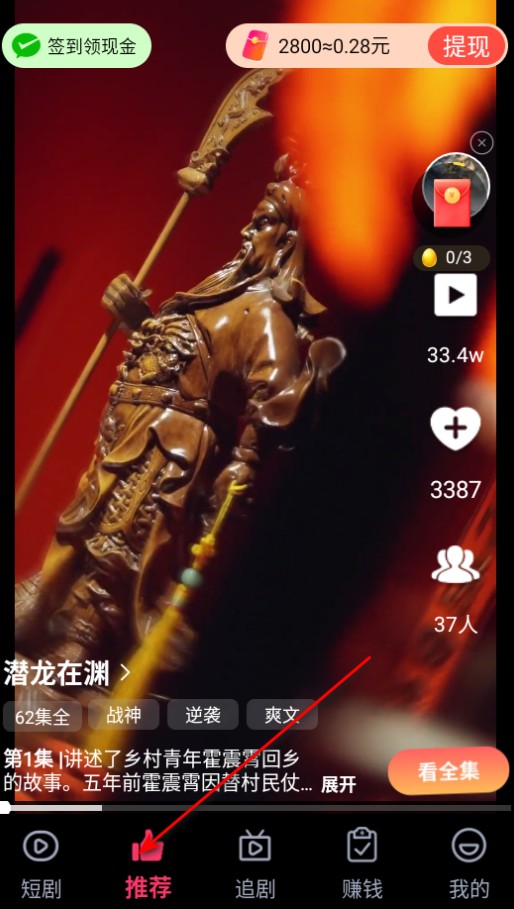Viewport: 514px width, 909px height.
Task: Select the 爽文 tag
Action: tap(282, 715)
